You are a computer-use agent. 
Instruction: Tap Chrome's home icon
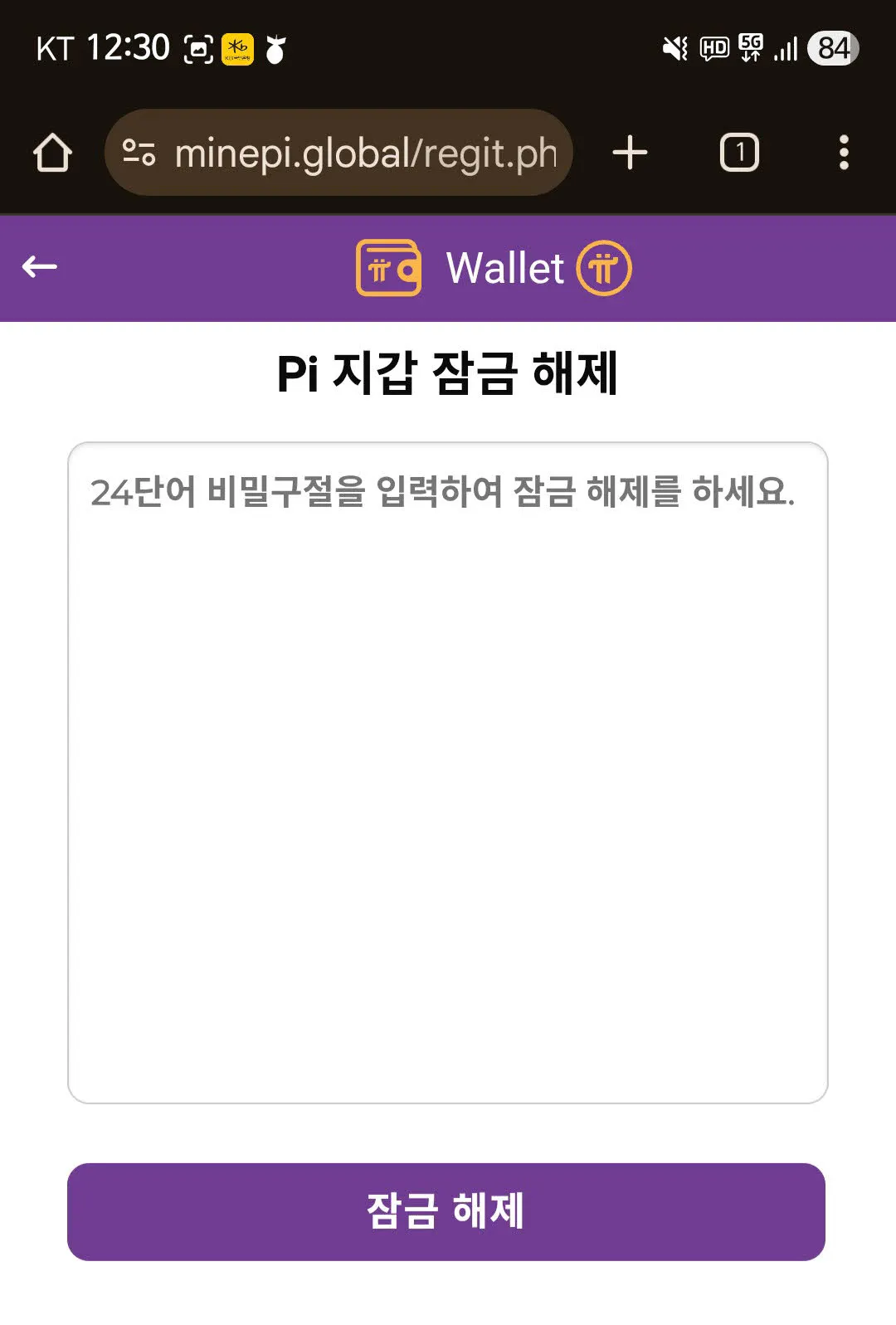click(51, 151)
